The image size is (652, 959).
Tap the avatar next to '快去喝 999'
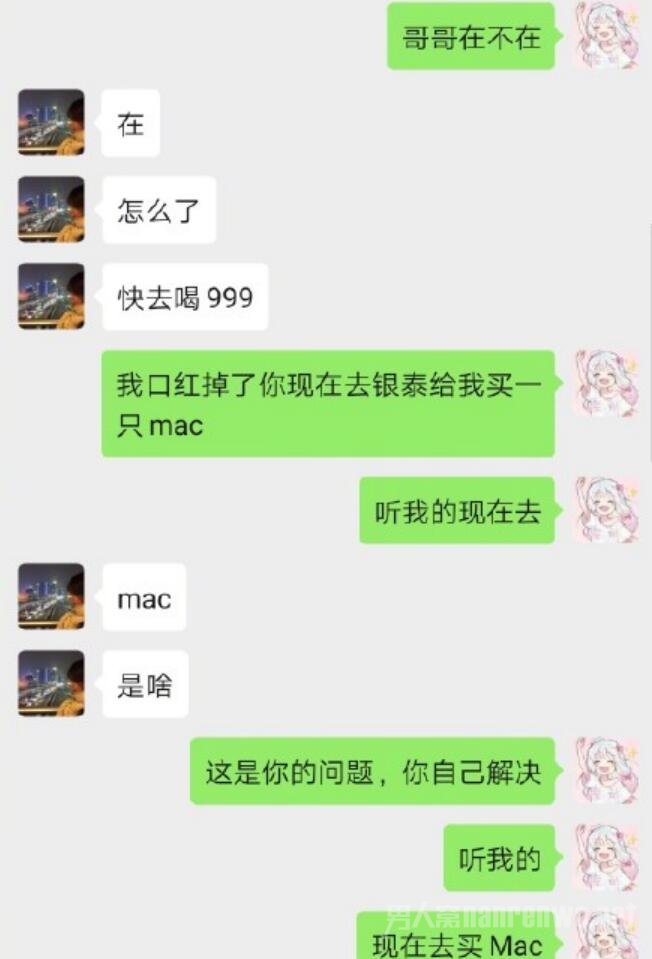[x=51, y=296]
